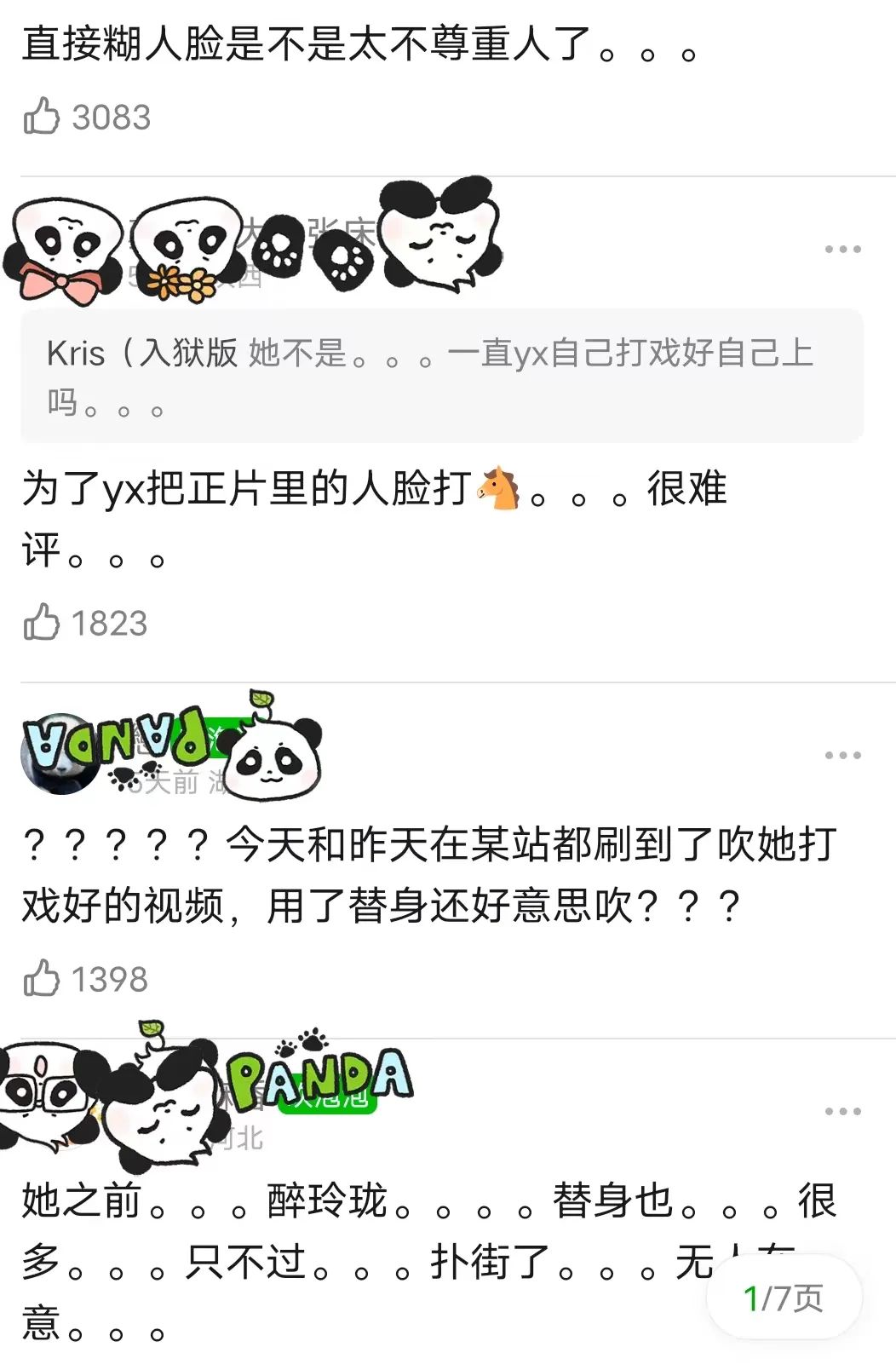Open the quoted Kris（入狱版 reply
The height and width of the screenshot is (1370, 896).
point(442,376)
